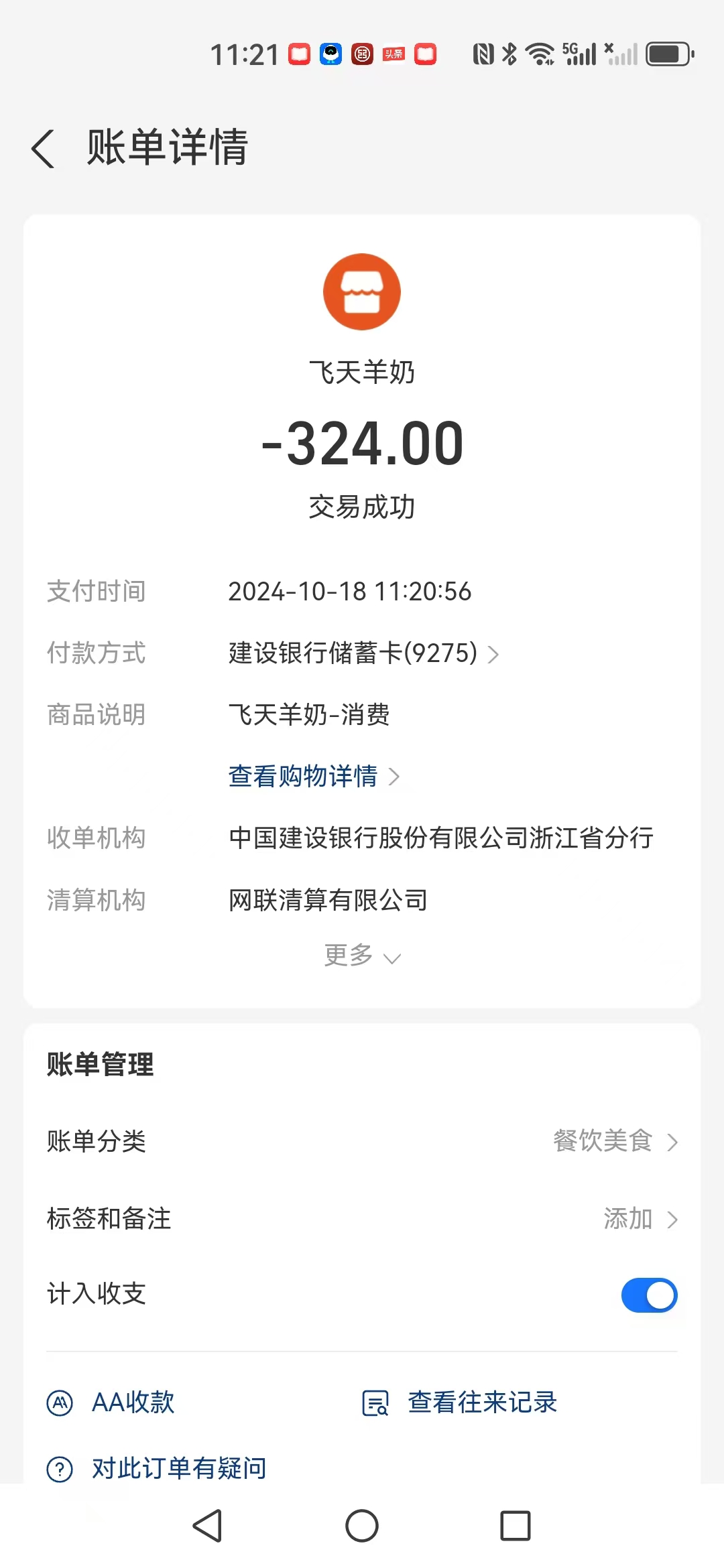Viewport: 724px width, 1568px height.
Task: Select 对此订单有疑问 help option
Action: pos(157,1468)
